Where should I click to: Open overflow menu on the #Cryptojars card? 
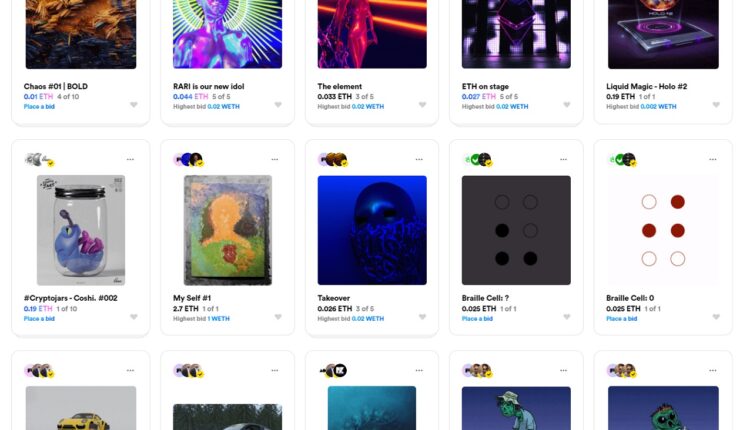[130, 159]
